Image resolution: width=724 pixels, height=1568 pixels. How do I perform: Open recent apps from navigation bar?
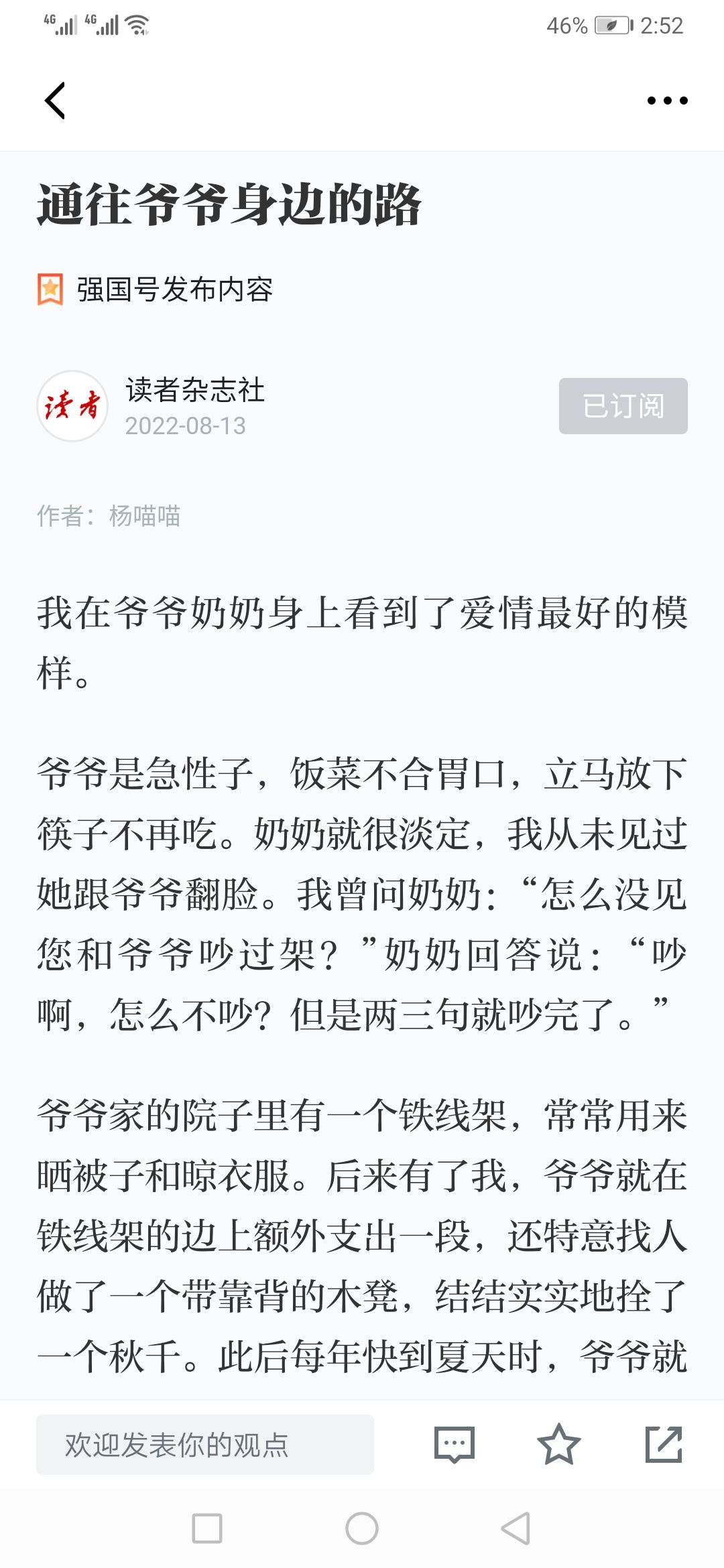pyautogui.click(x=207, y=1528)
